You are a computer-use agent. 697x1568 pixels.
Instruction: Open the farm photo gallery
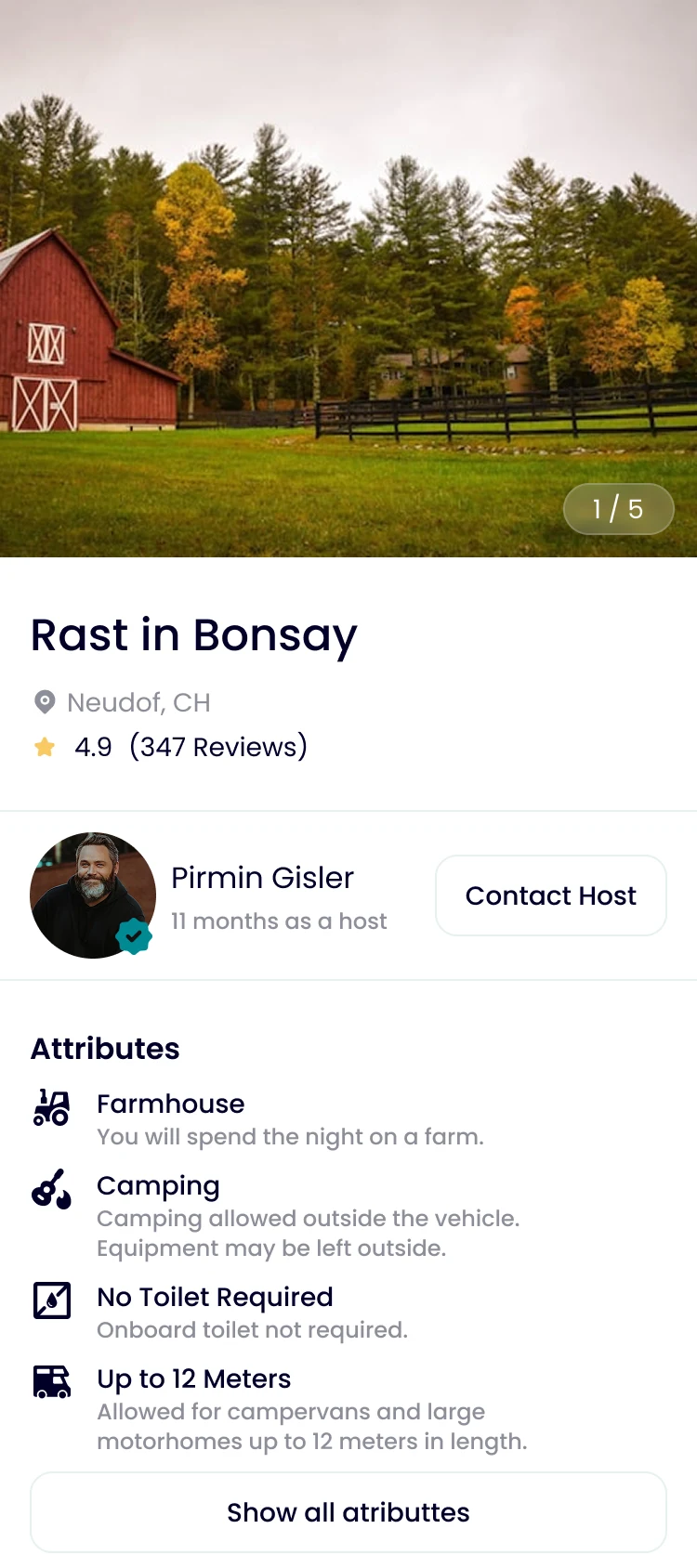tap(348, 279)
